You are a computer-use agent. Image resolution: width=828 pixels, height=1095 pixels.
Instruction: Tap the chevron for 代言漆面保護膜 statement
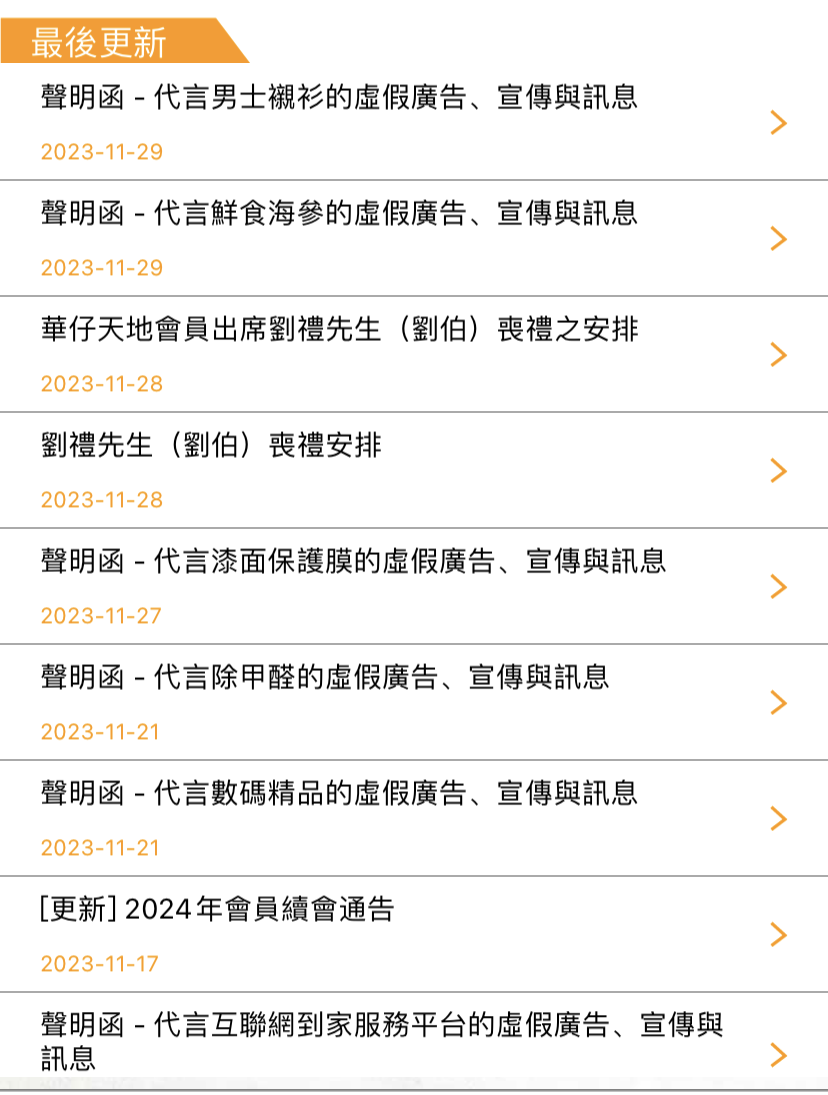click(779, 587)
